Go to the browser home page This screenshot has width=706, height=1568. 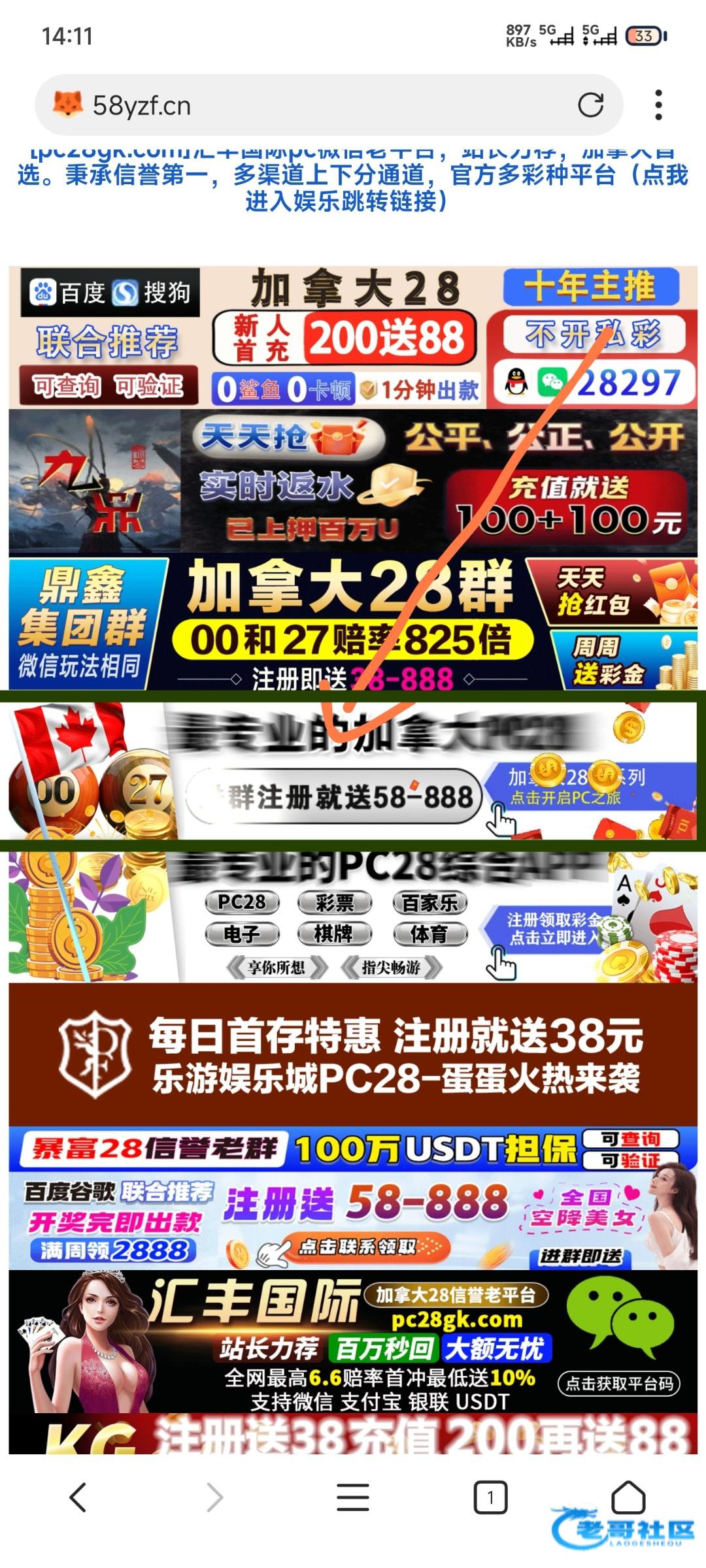click(x=628, y=1497)
